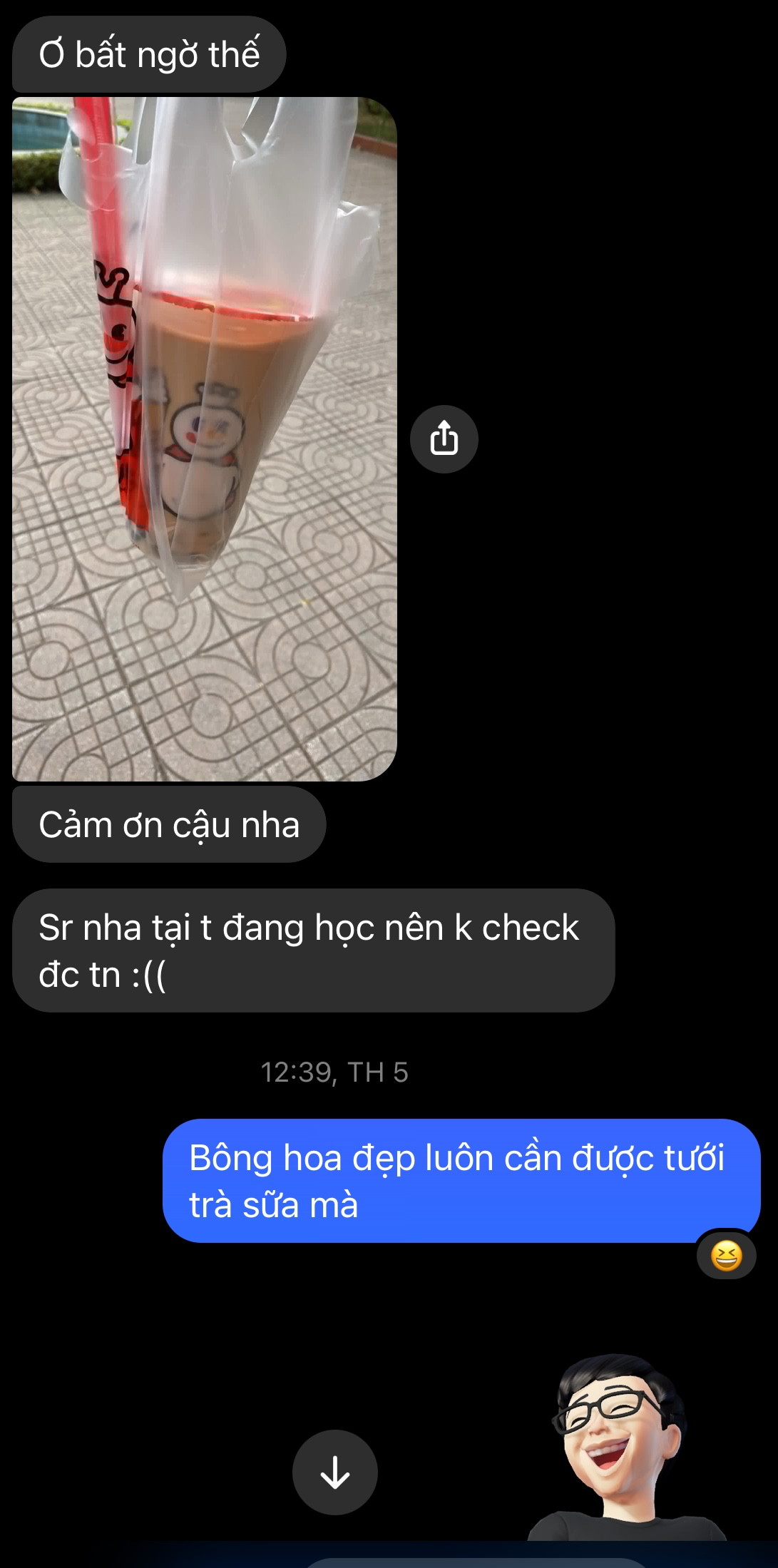Tap the '12:39, TH 5' timestamp

[337, 1070]
